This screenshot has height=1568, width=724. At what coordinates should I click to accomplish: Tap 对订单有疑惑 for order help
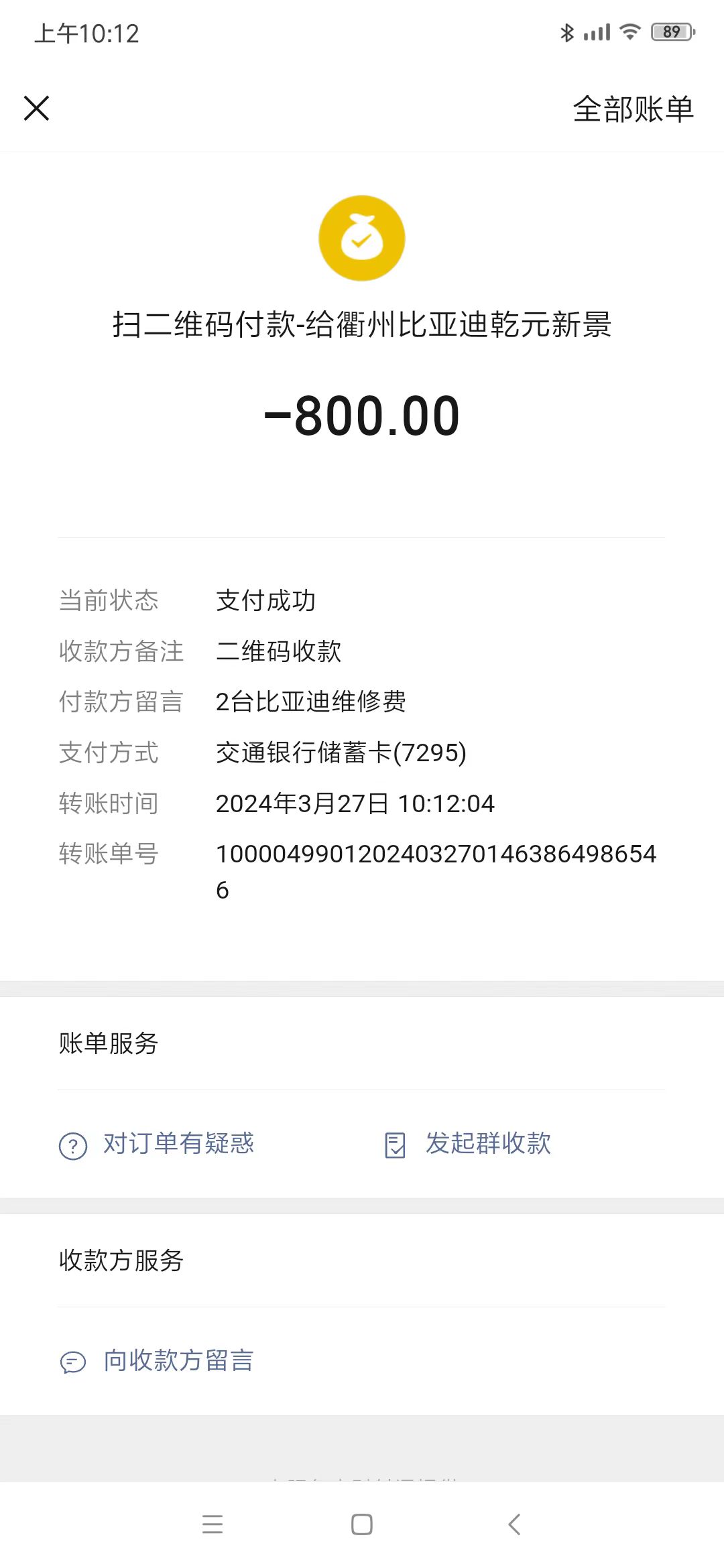point(158,1144)
